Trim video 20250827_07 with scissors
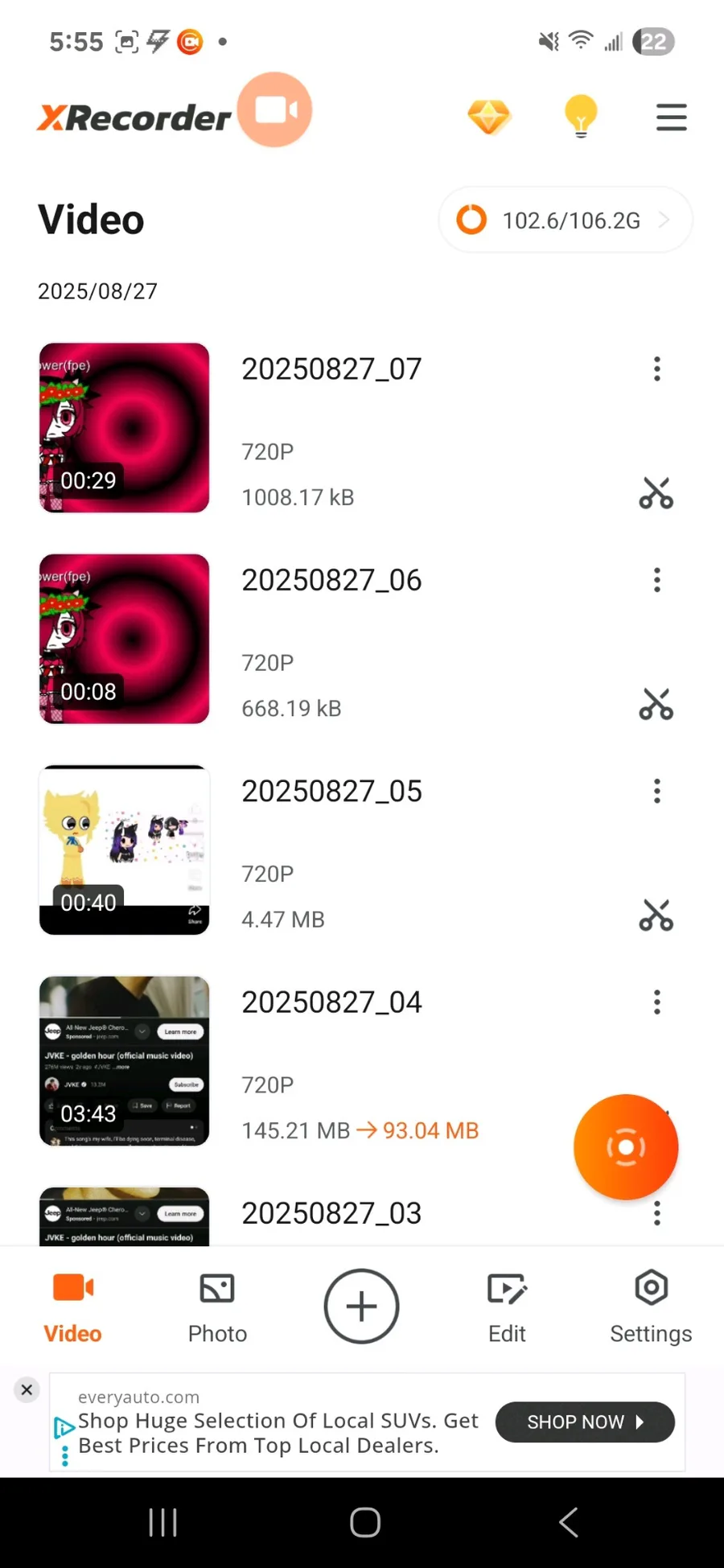 point(656,493)
